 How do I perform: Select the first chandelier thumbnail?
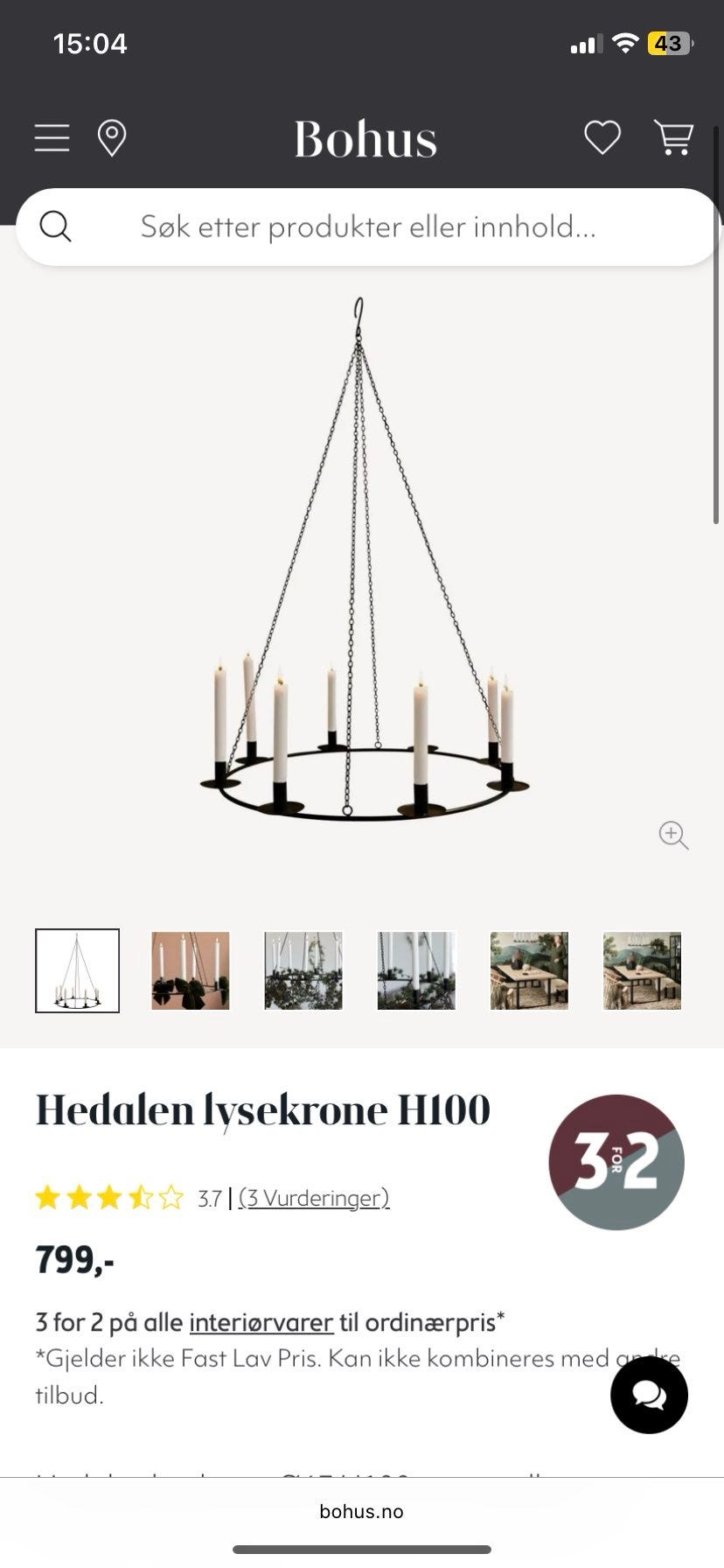click(77, 971)
